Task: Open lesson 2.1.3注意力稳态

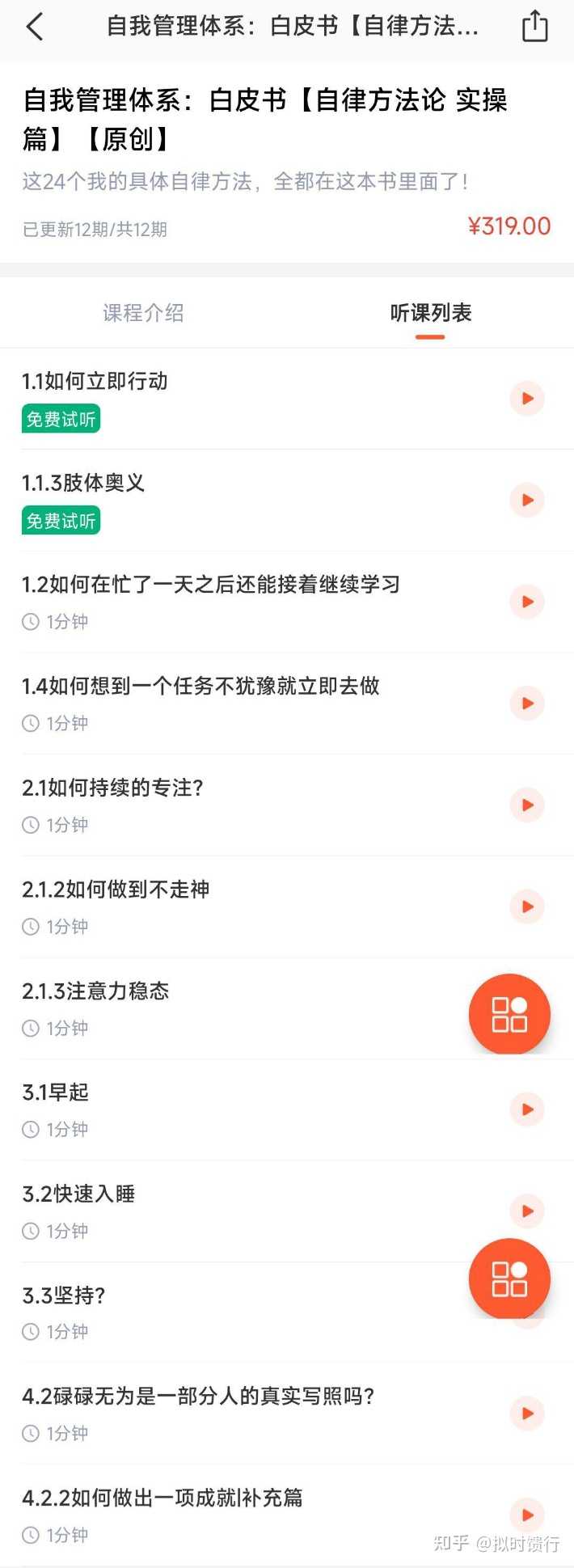Action: 95,991
